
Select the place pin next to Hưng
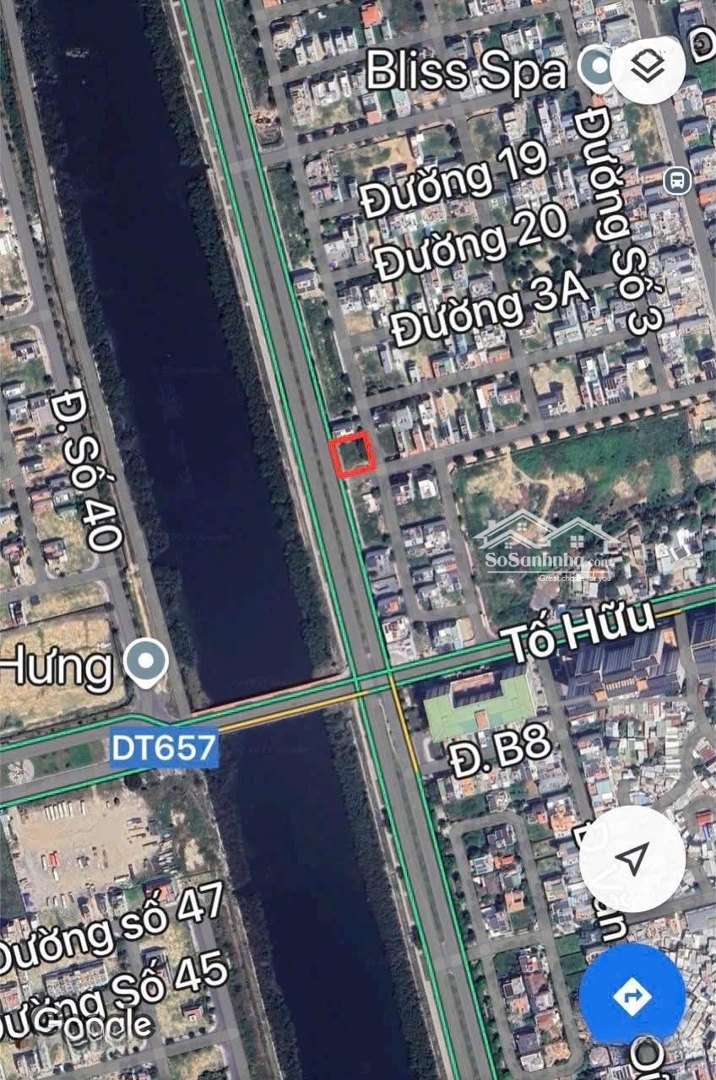(x=148, y=660)
